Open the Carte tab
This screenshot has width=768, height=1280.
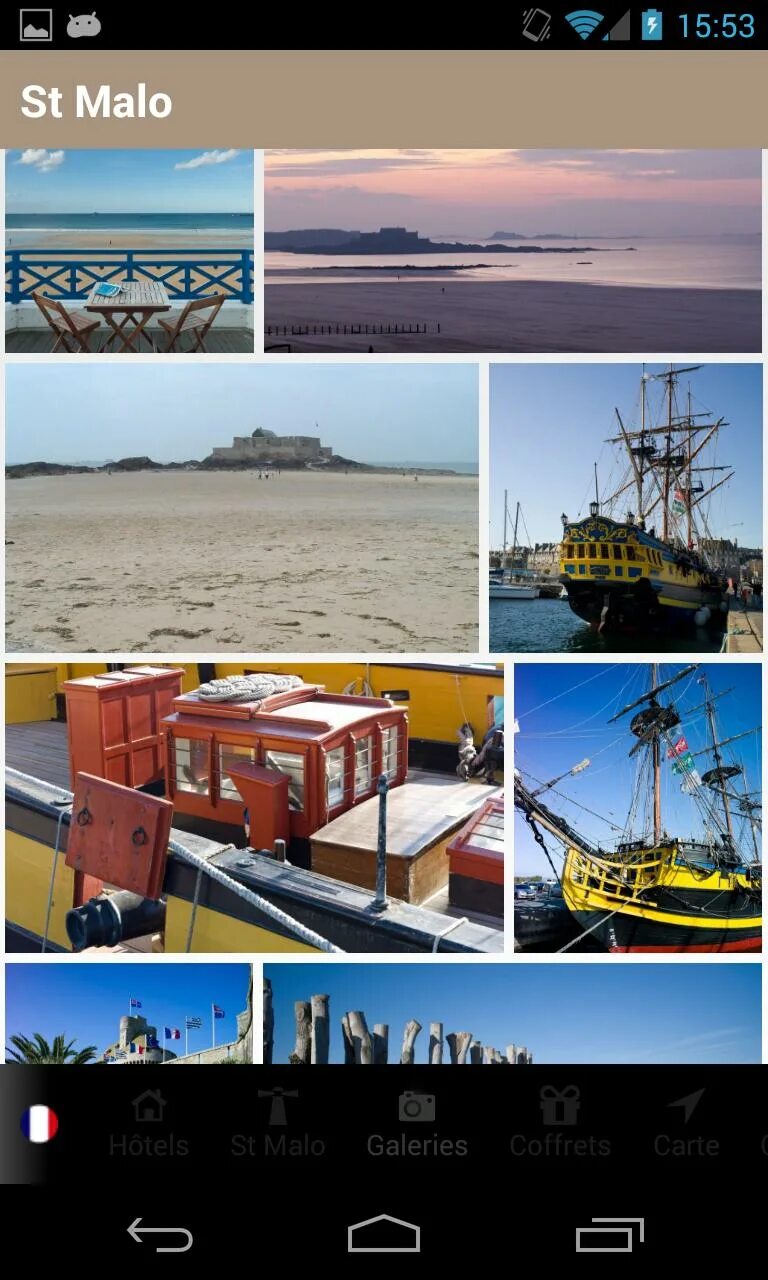pos(686,1124)
